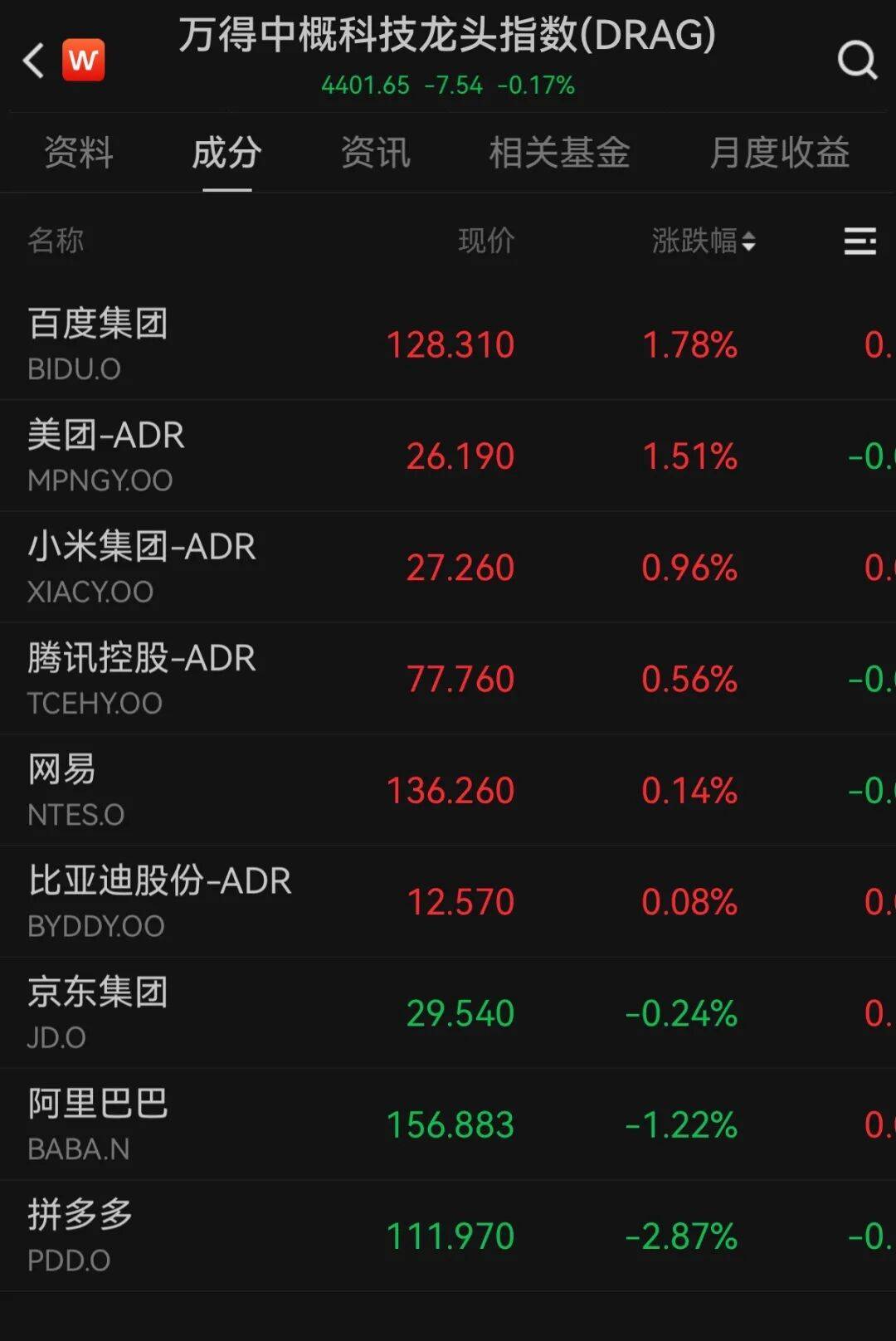The width and height of the screenshot is (896, 1341).
Task: View the 月度收益 tab
Action: (x=779, y=153)
